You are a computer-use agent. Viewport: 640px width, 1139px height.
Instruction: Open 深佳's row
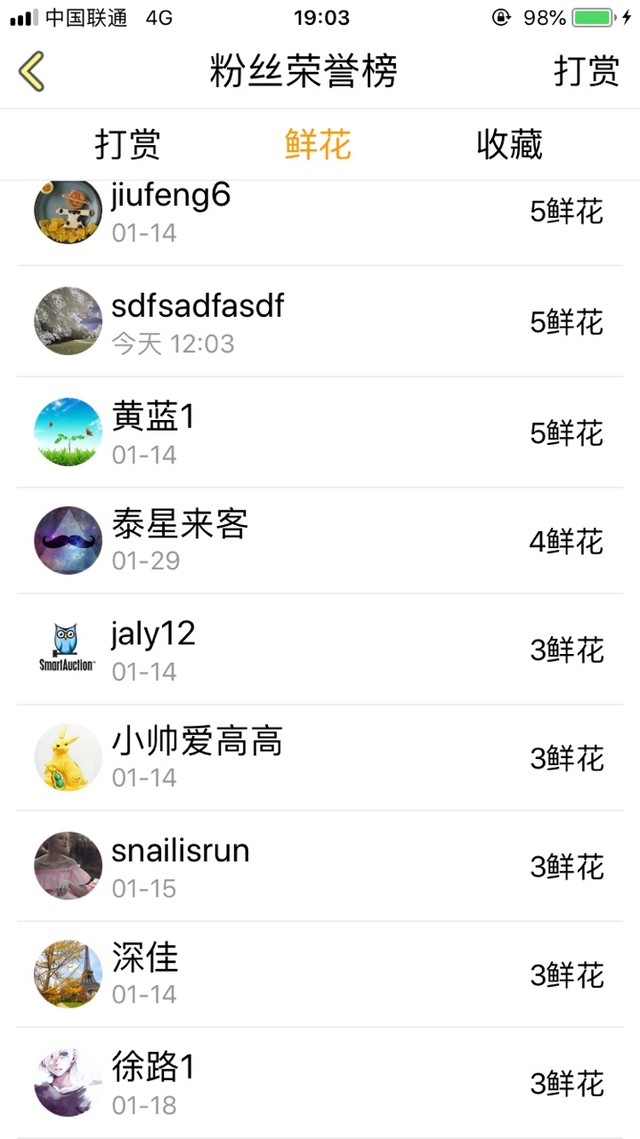click(320, 974)
